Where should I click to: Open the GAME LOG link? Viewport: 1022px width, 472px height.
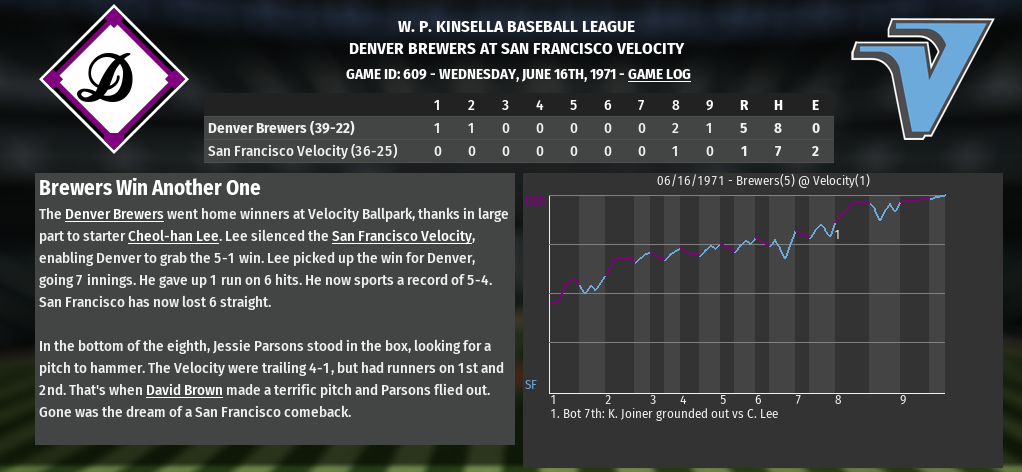tap(658, 74)
